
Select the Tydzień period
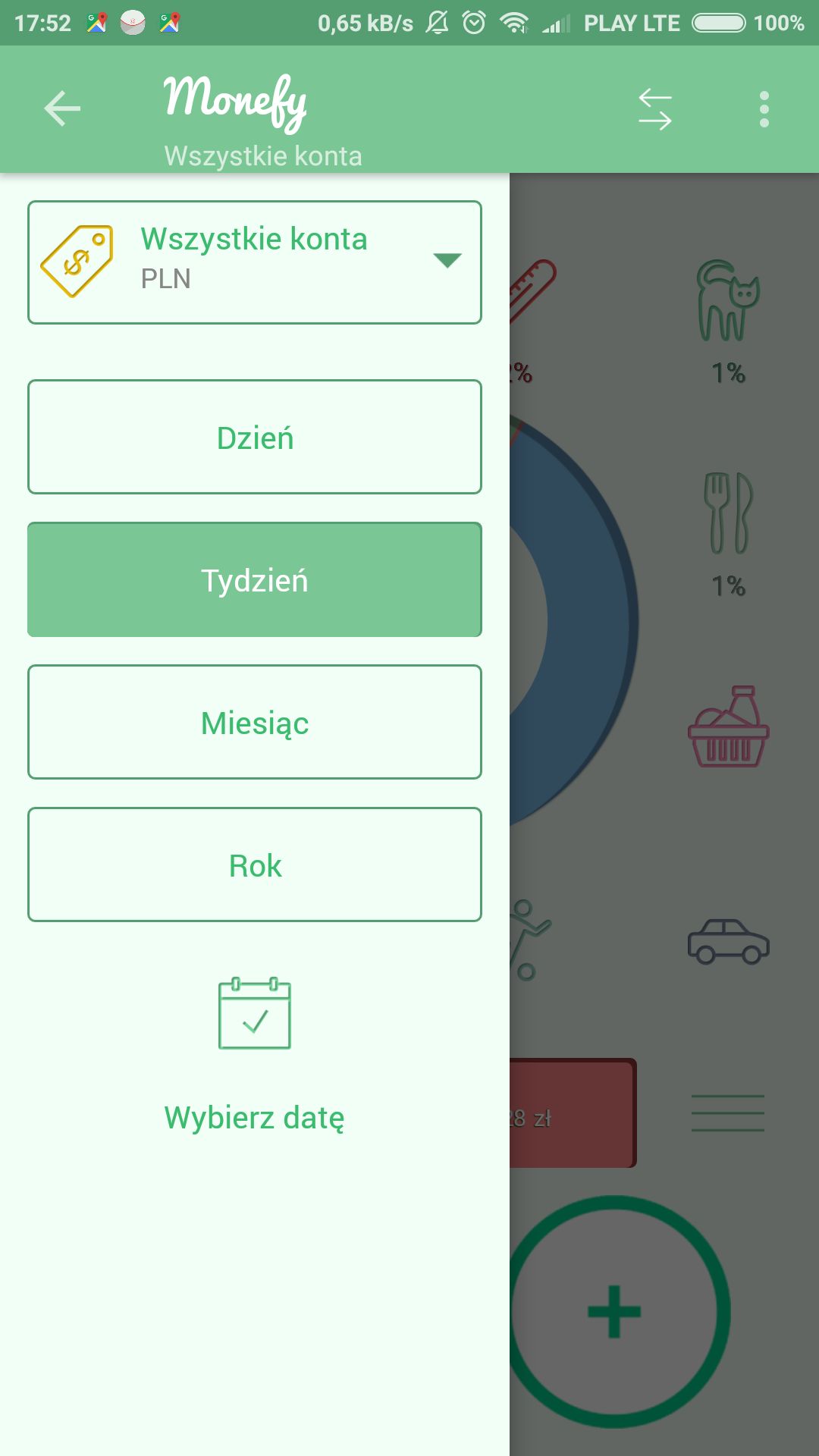255,579
